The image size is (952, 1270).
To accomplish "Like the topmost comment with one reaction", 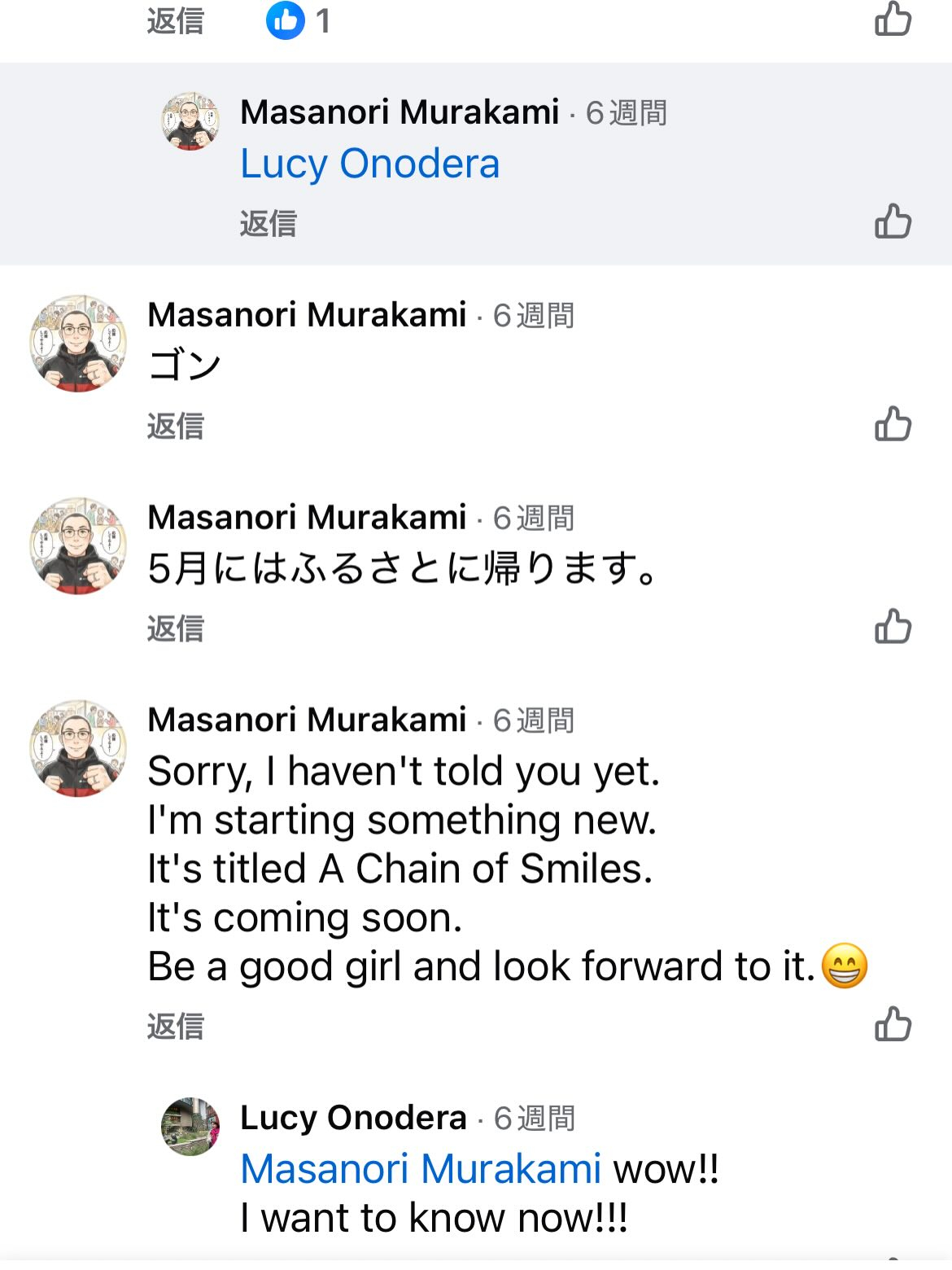I will tap(893, 19).
